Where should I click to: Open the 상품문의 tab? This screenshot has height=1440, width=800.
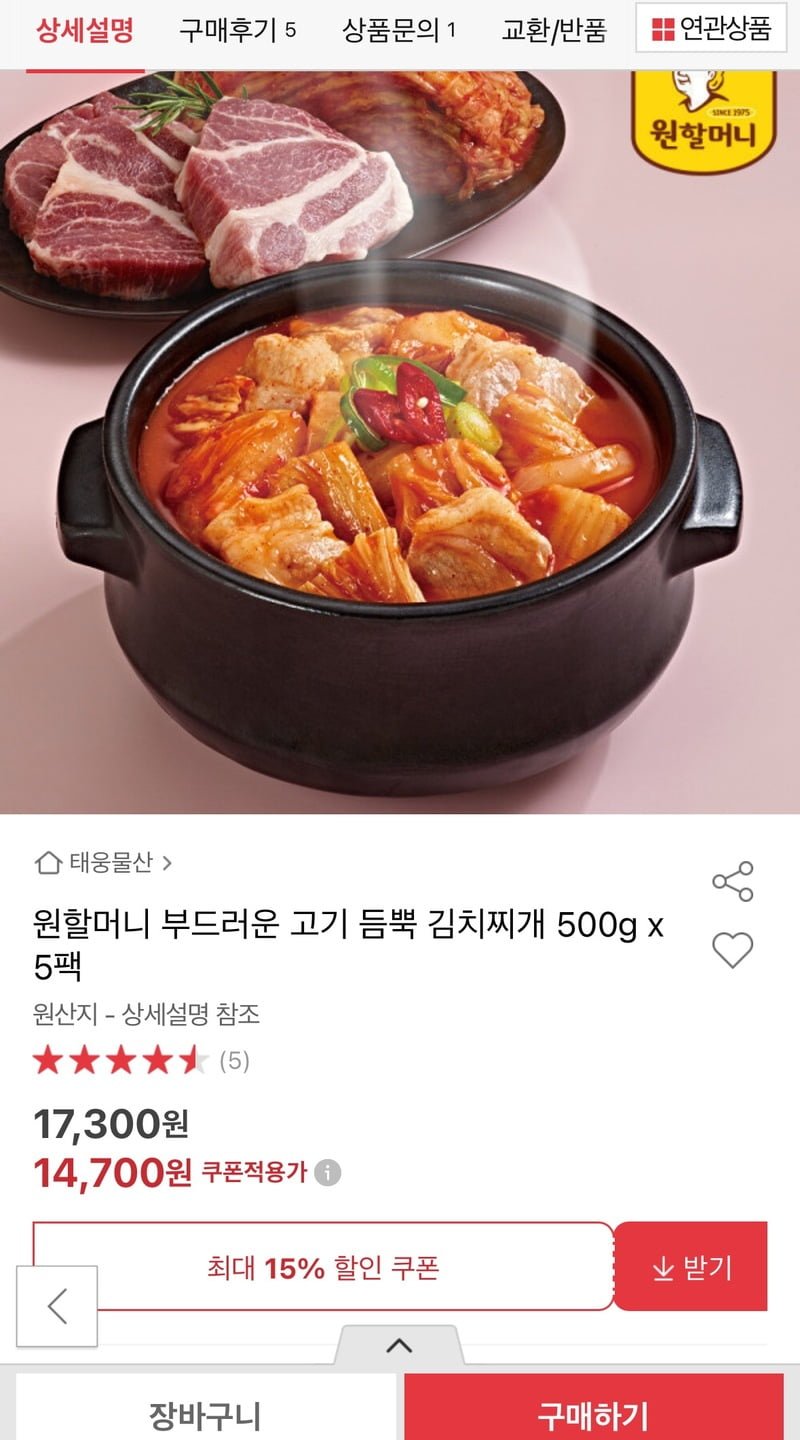tap(398, 30)
